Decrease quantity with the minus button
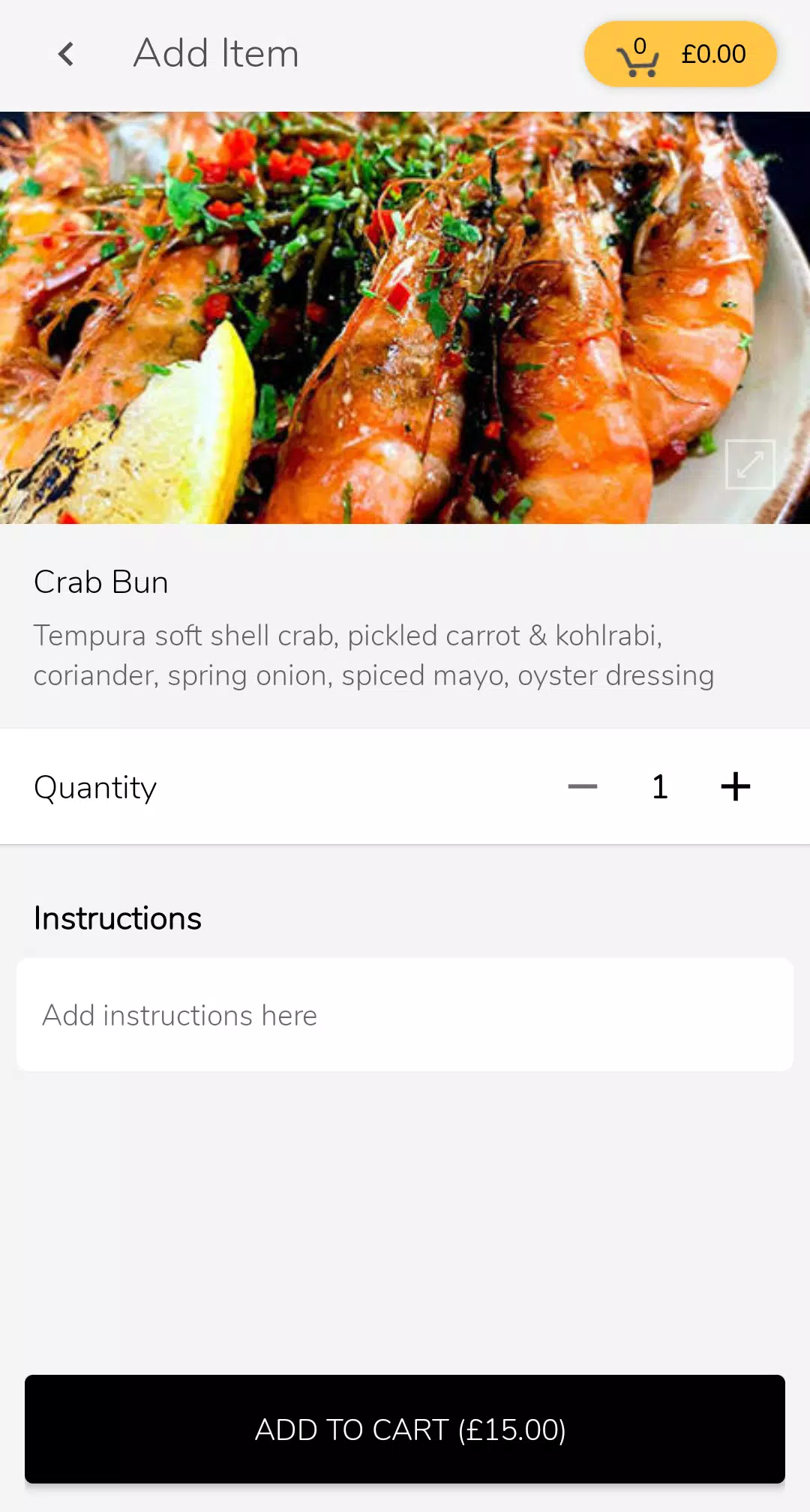810x1512 pixels. point(583,786)
